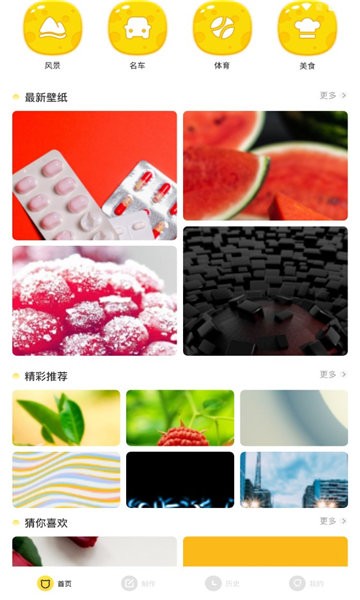View the frosted raspberry wallpaper
The width and height of the screenshot is (360, 600).
pyautogui.click(x=94, y=301)
